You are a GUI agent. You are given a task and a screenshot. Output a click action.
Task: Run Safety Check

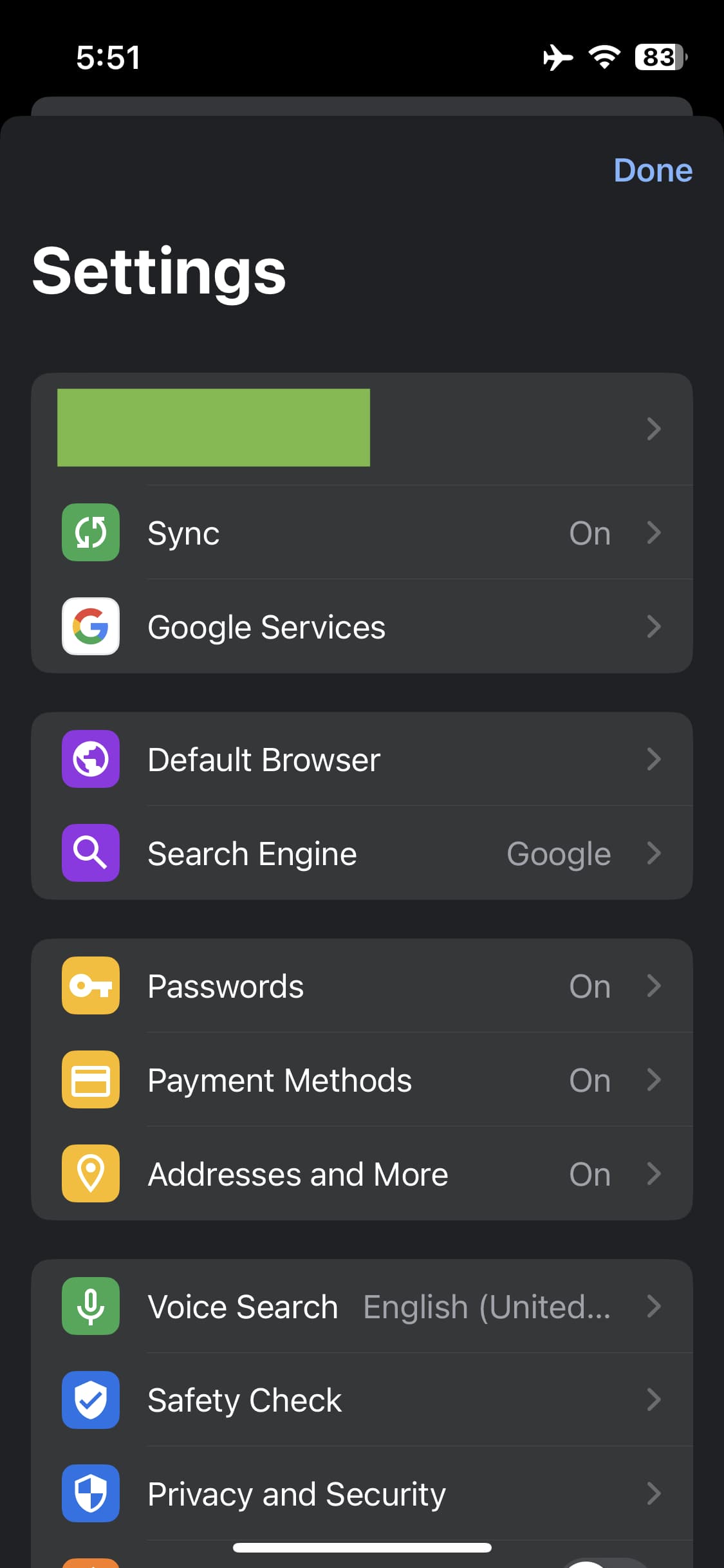[362, 1401]
